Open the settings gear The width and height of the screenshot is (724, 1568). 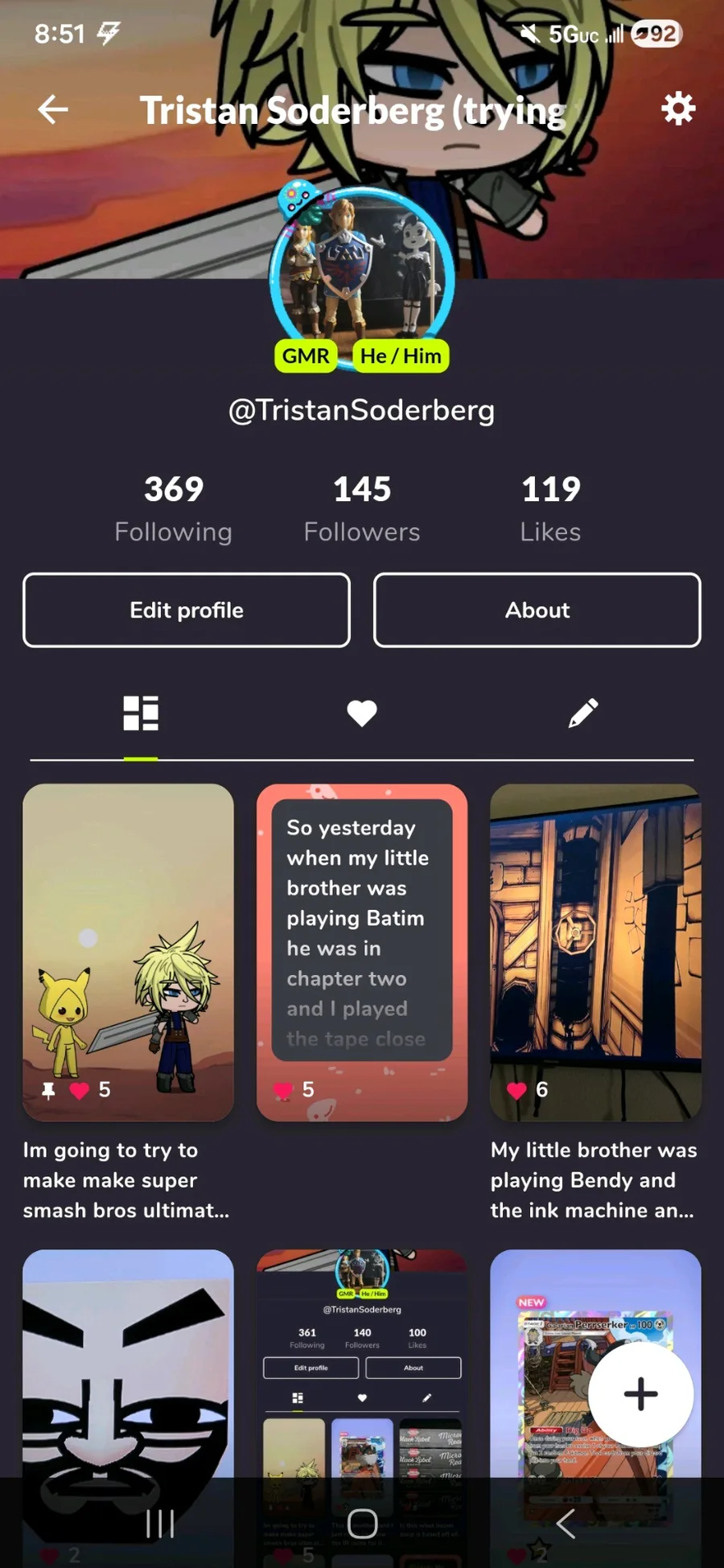click(x=678, y=109)
